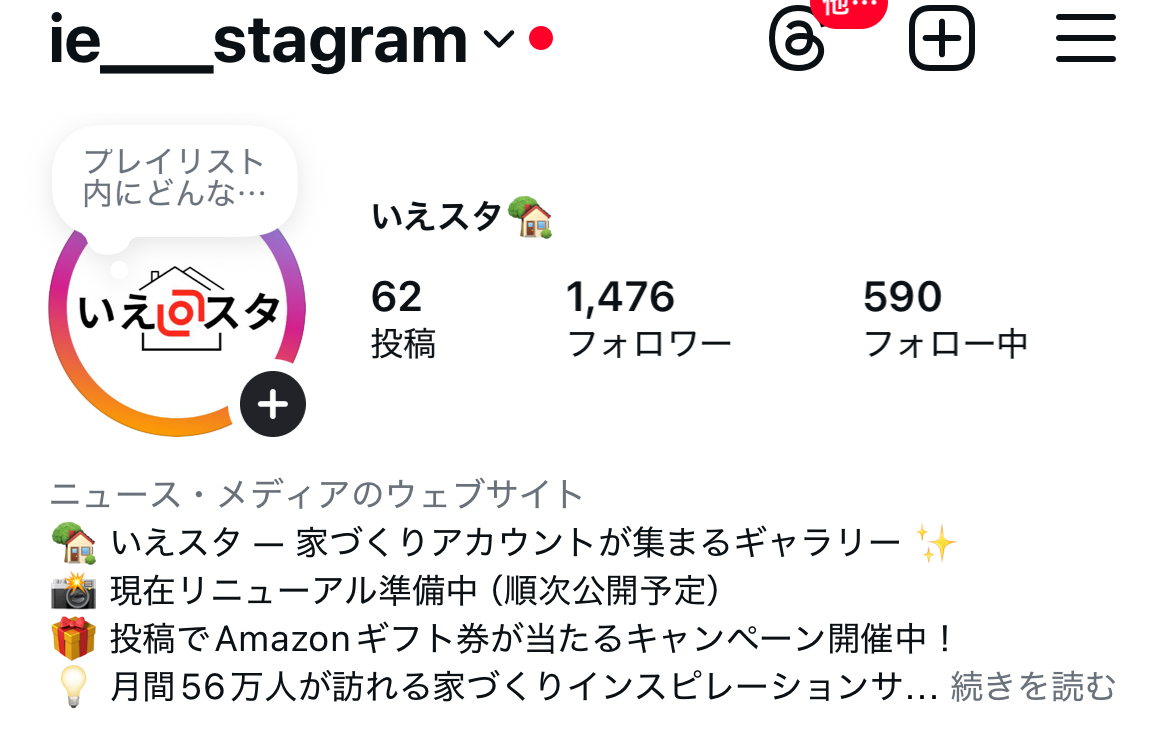Open the hamburger menu
The width and height of the screenshot is (1170, 740).
coord(1085,40)
